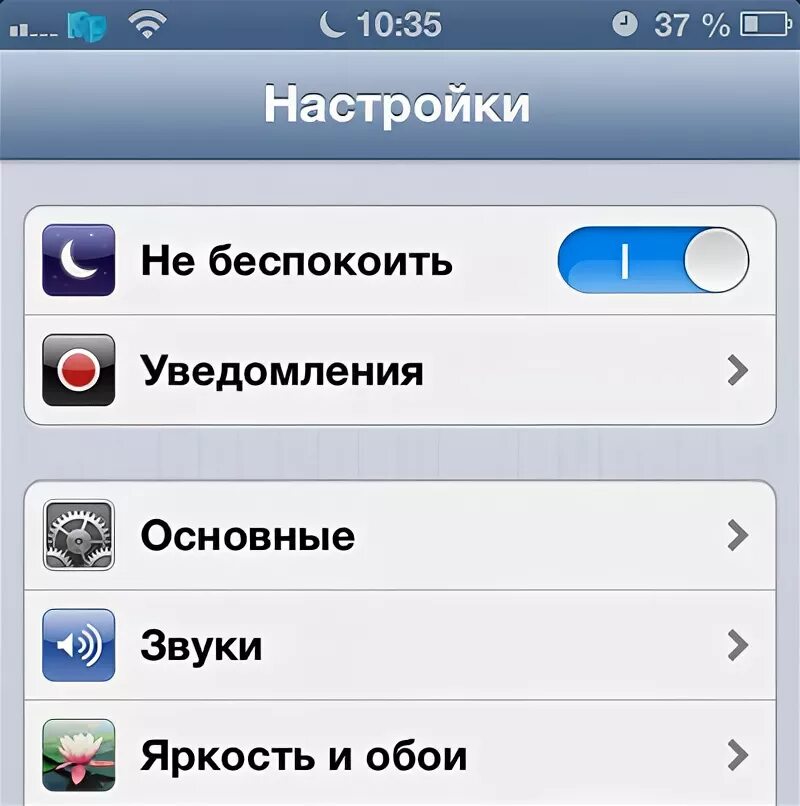Turn off the Не беспокоить switch
This screenshot has width=800, height=806.
653,260
